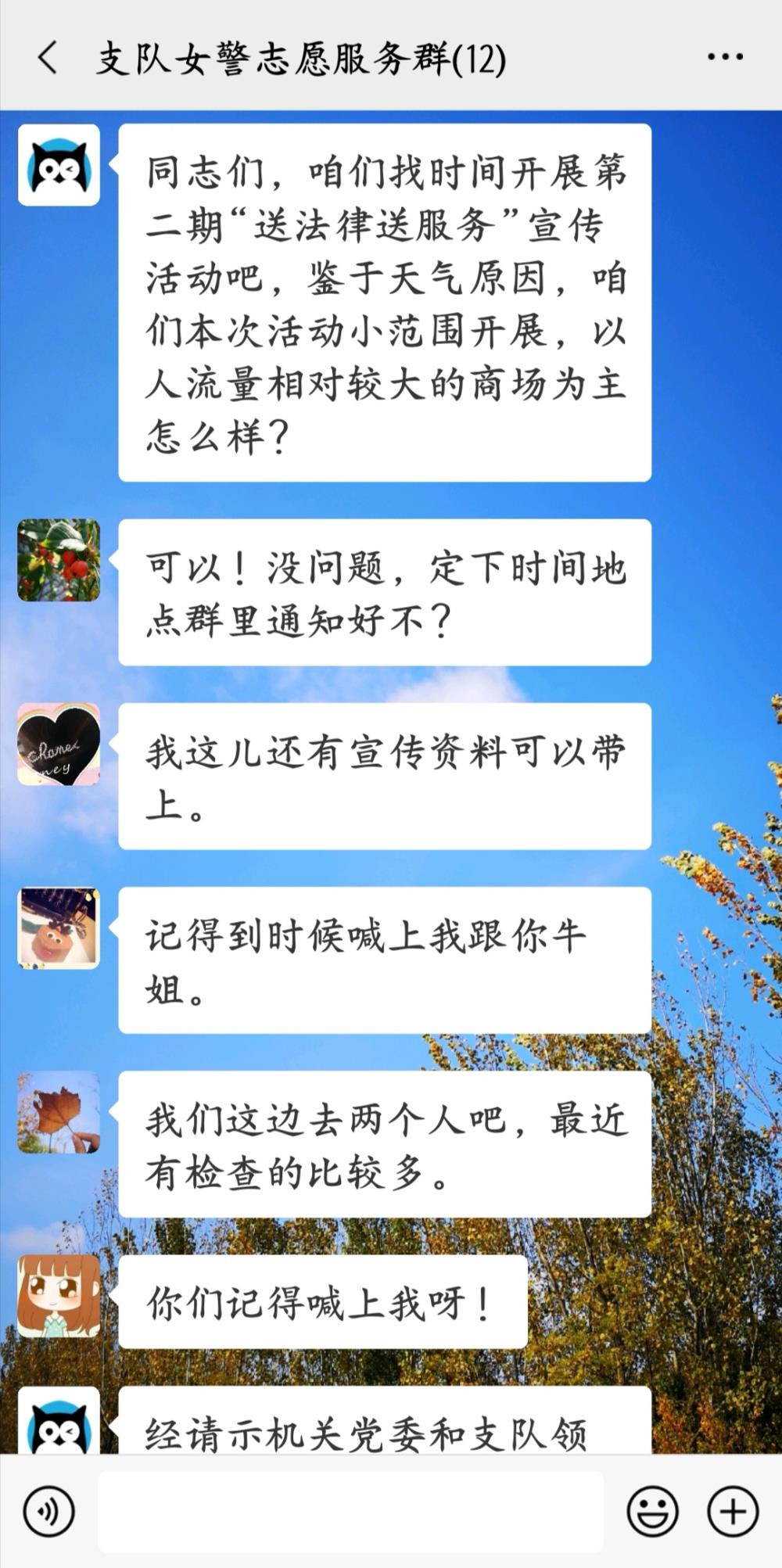Switch to voice message input

[x=49, y=1511]
